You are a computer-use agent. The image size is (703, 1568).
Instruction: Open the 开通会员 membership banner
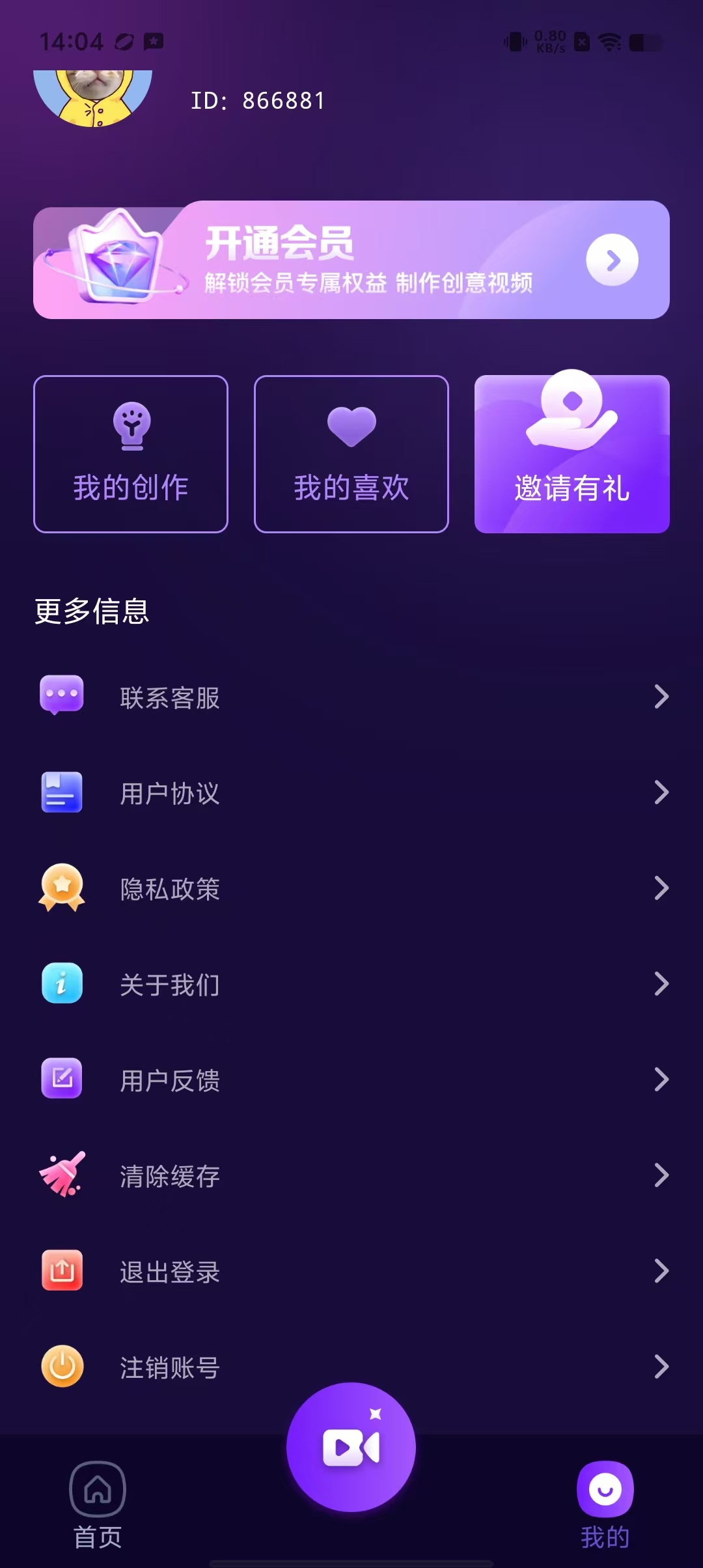click(351, 260)
